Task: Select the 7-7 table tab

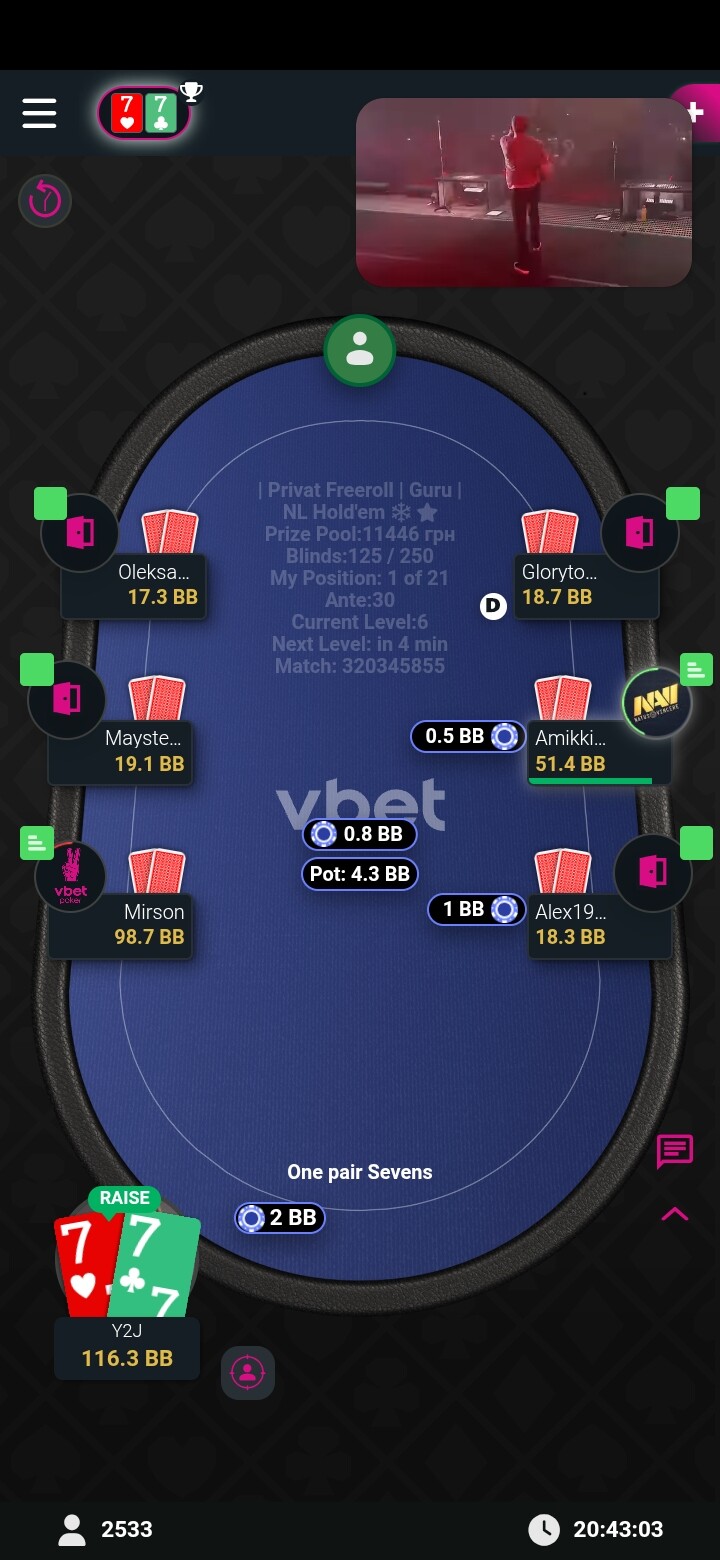Action: tap(143, 113)
